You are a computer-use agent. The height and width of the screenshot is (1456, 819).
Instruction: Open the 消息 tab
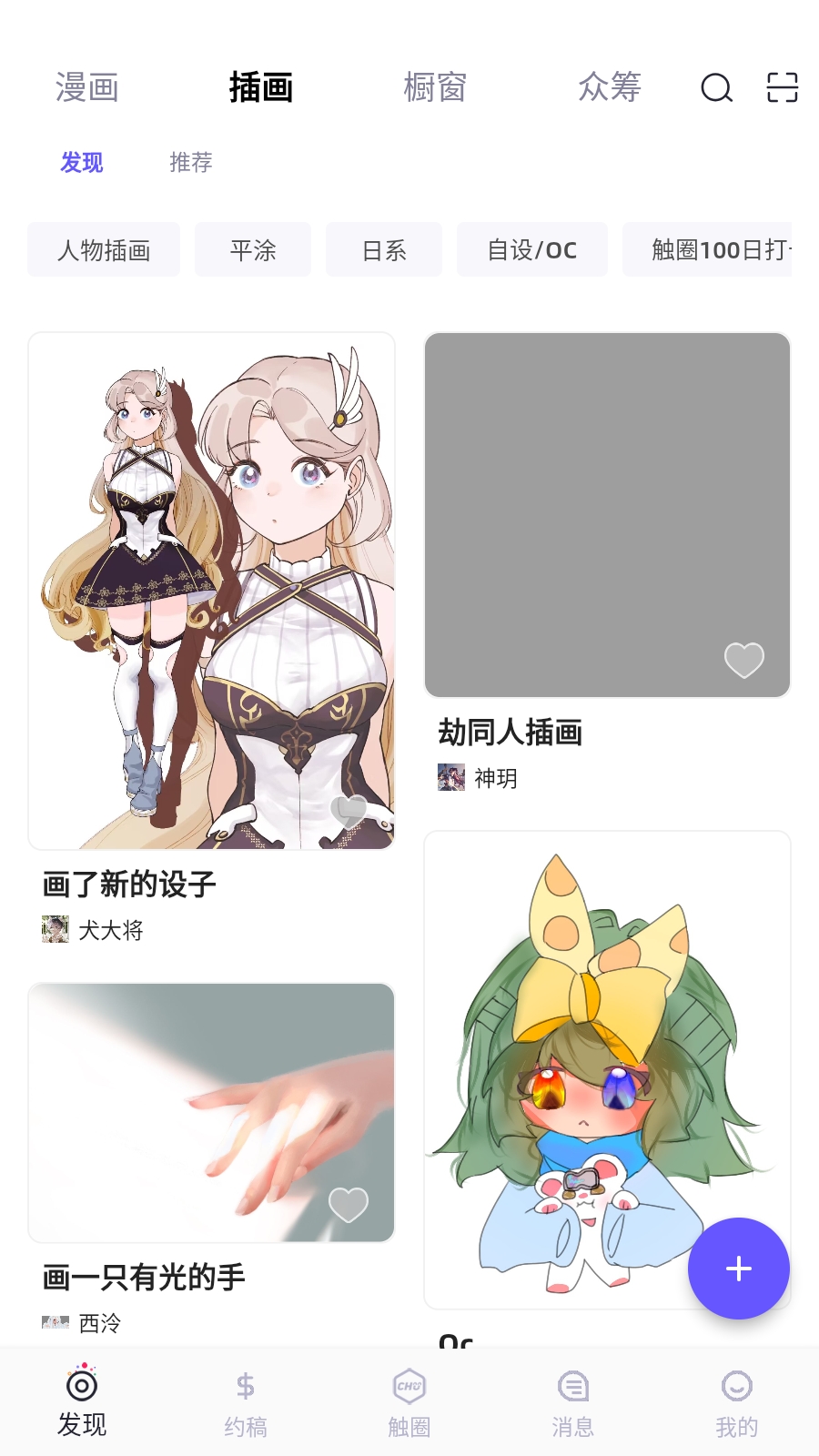(573, 1403)
